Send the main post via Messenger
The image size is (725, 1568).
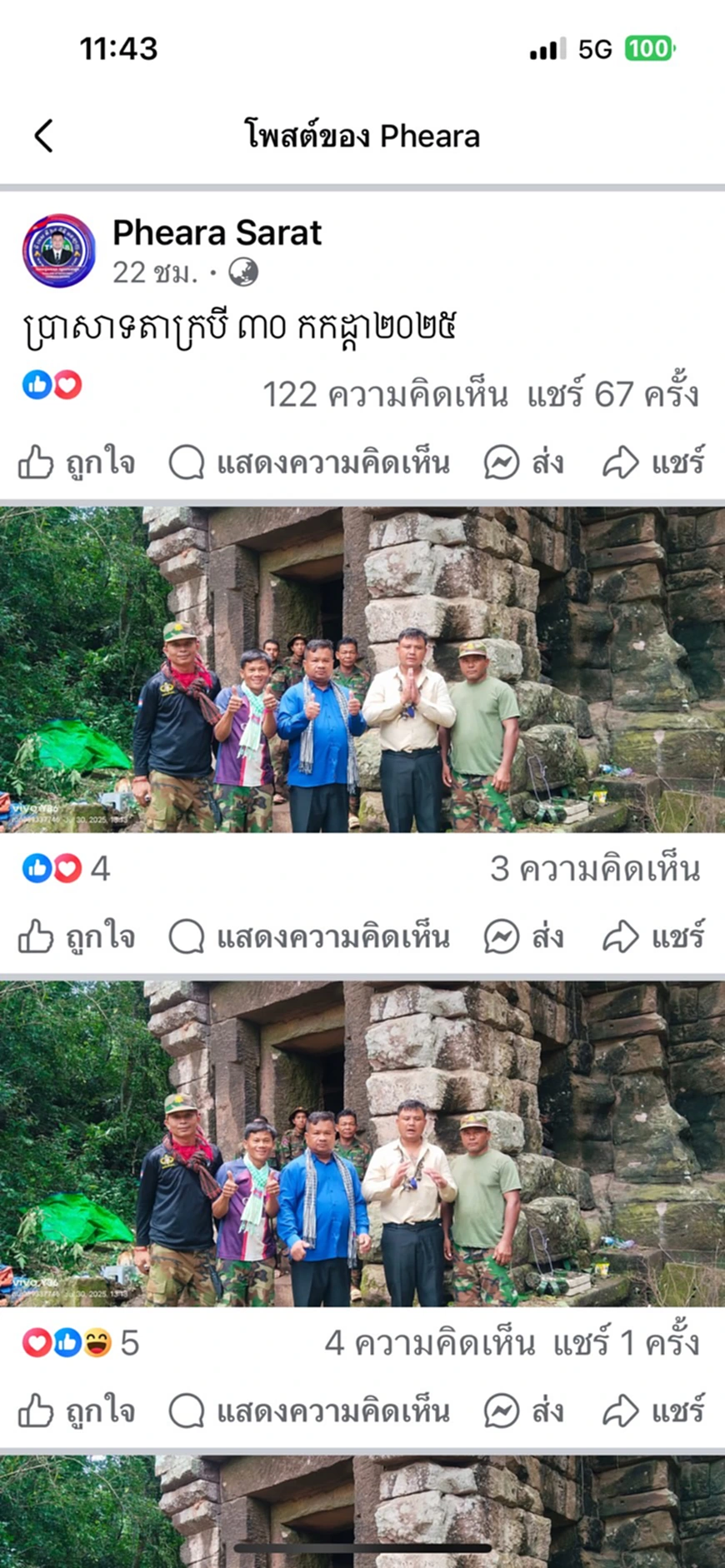coord(524,462)
